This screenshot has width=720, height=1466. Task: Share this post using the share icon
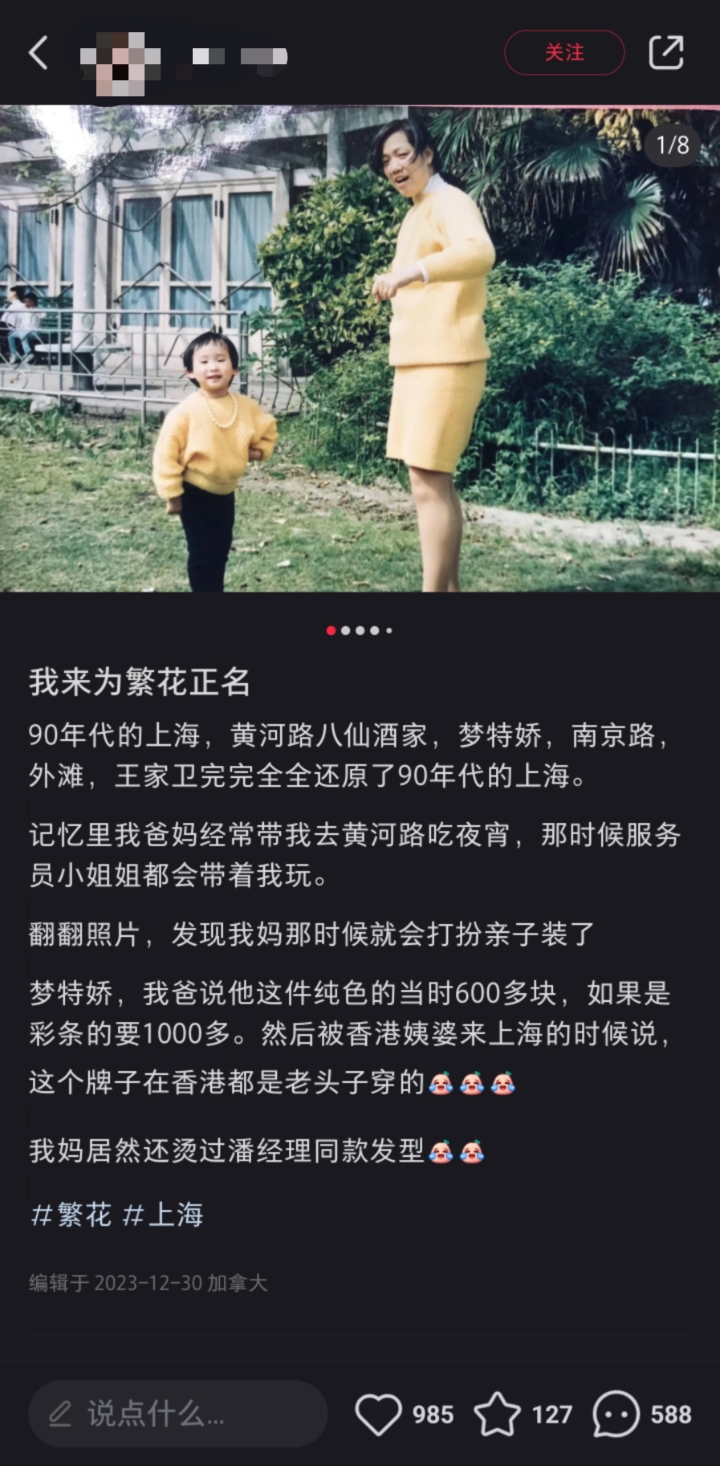[x=666, y=53]
